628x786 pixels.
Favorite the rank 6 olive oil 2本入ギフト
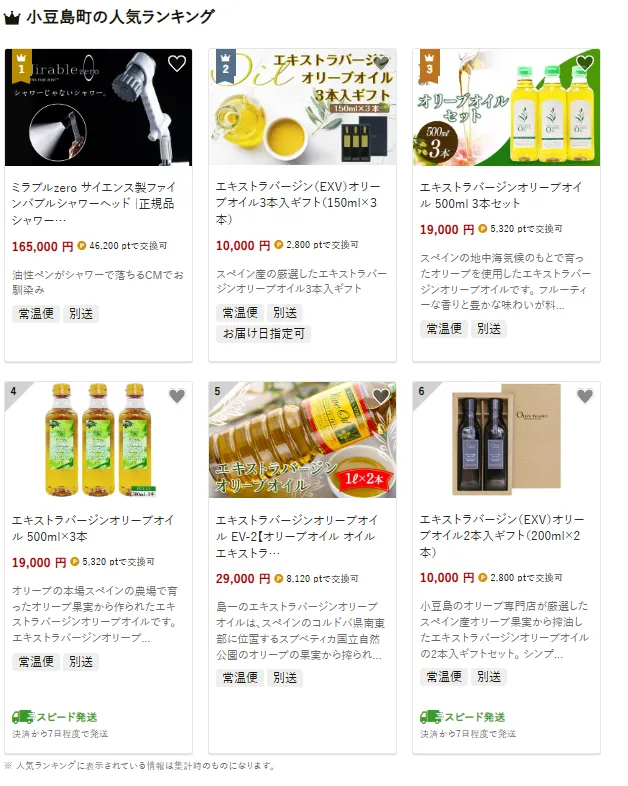point(585,396)
